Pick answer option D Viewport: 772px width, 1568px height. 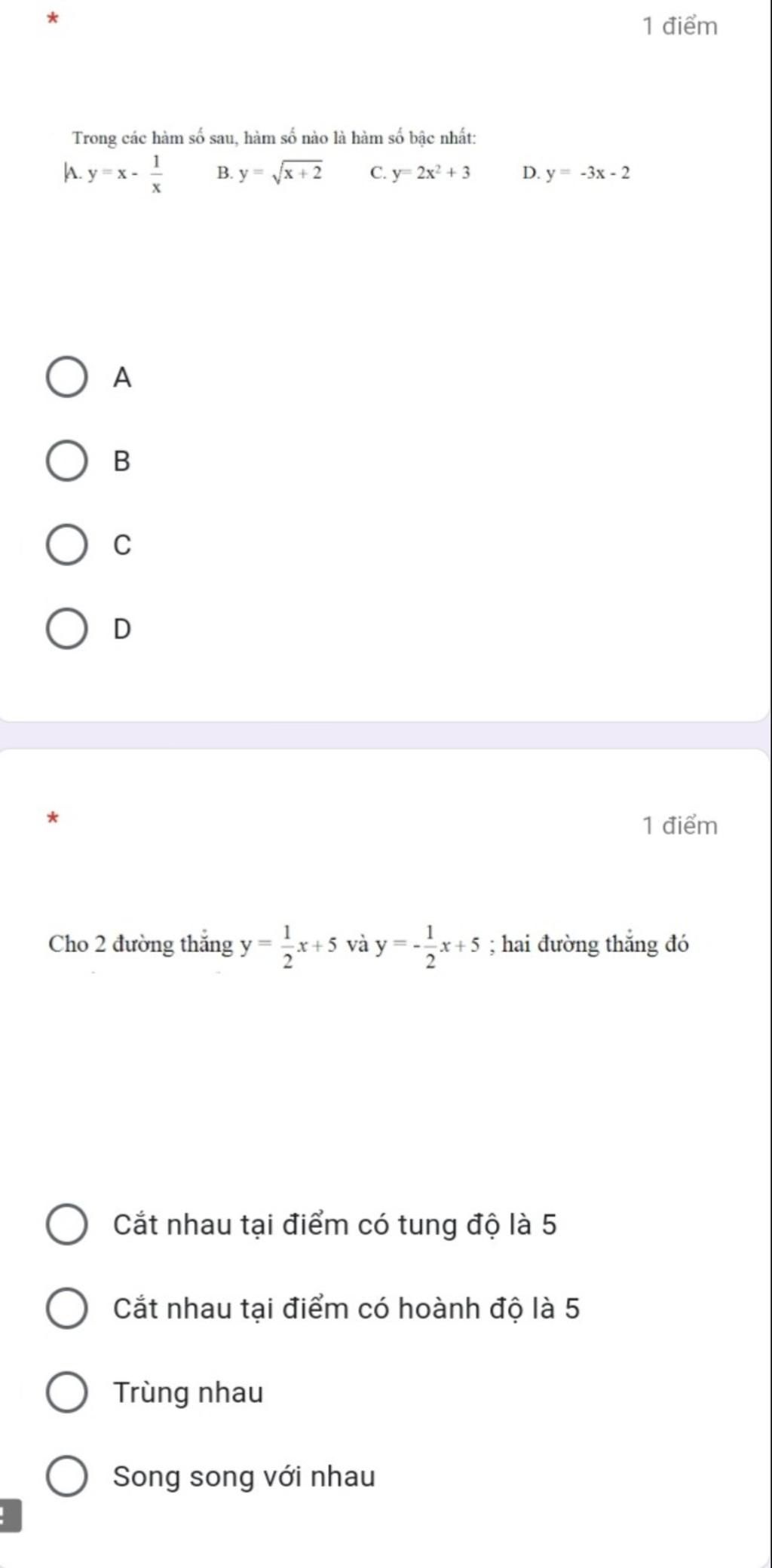click(66, 628)
